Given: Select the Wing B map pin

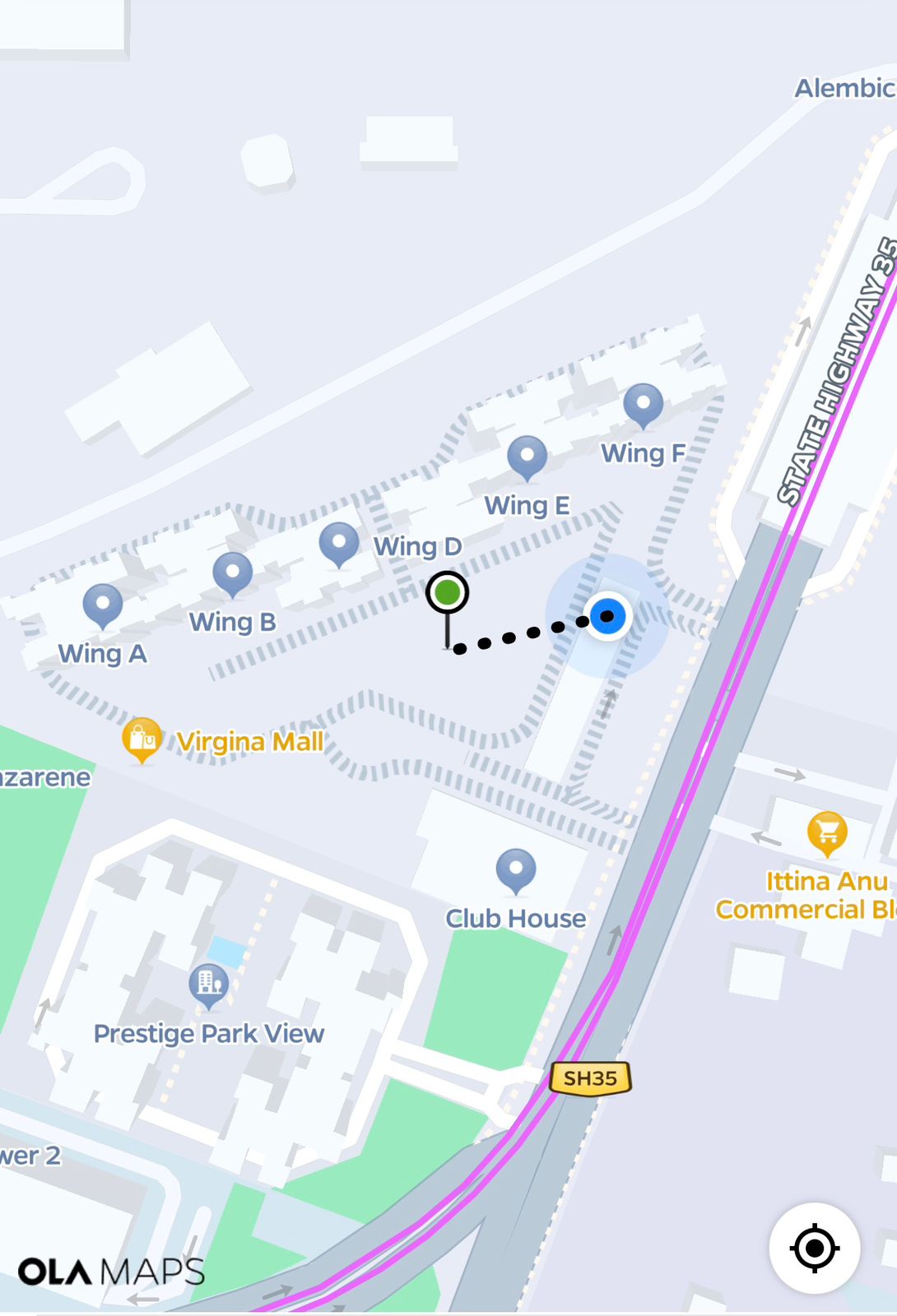Looking at the screenshot, I should [x=233, y=573].
